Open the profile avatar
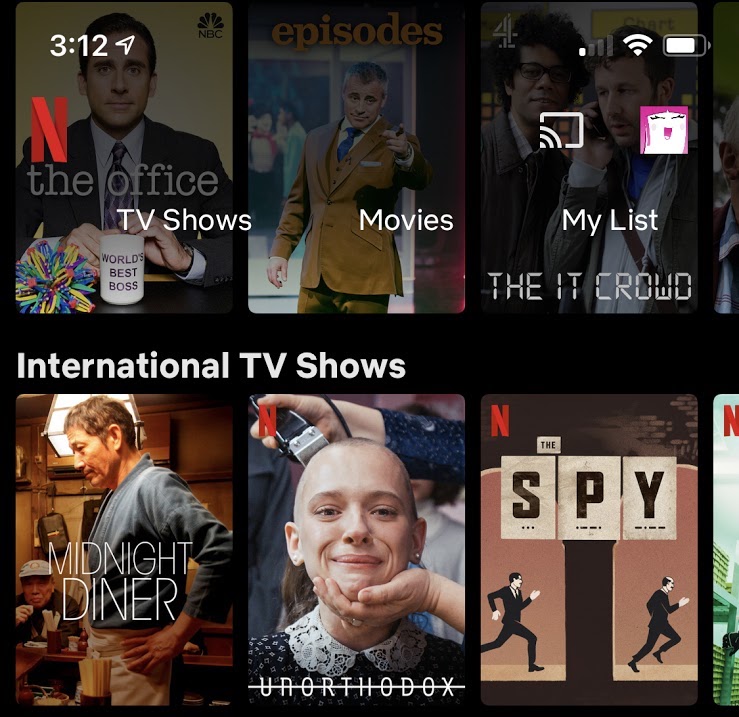Image resolution: width=739 pixels, height=717 pixels. click(664, 129)
